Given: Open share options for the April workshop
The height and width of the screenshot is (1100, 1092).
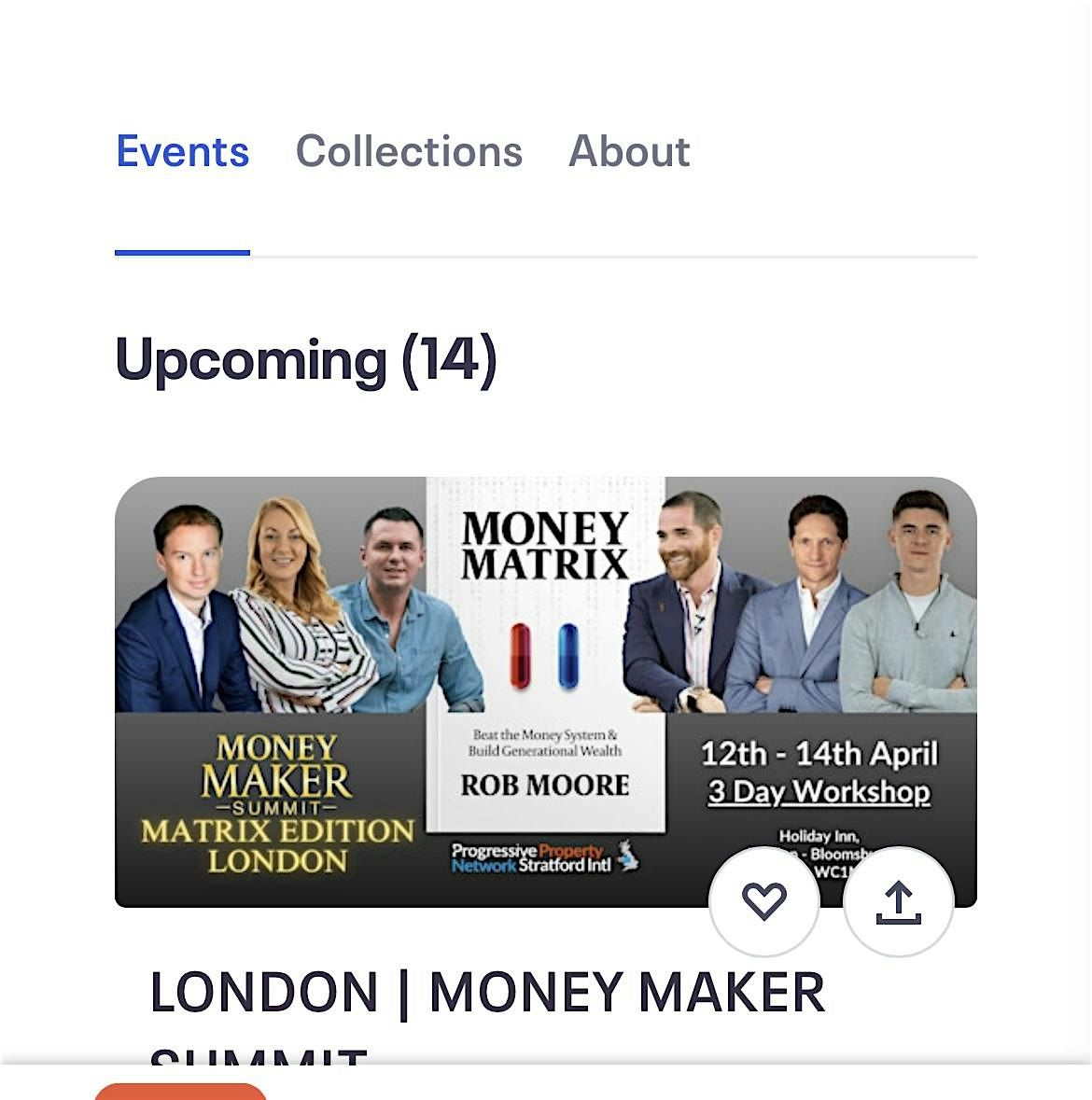Looking at the screenshot, I should 897,901.
